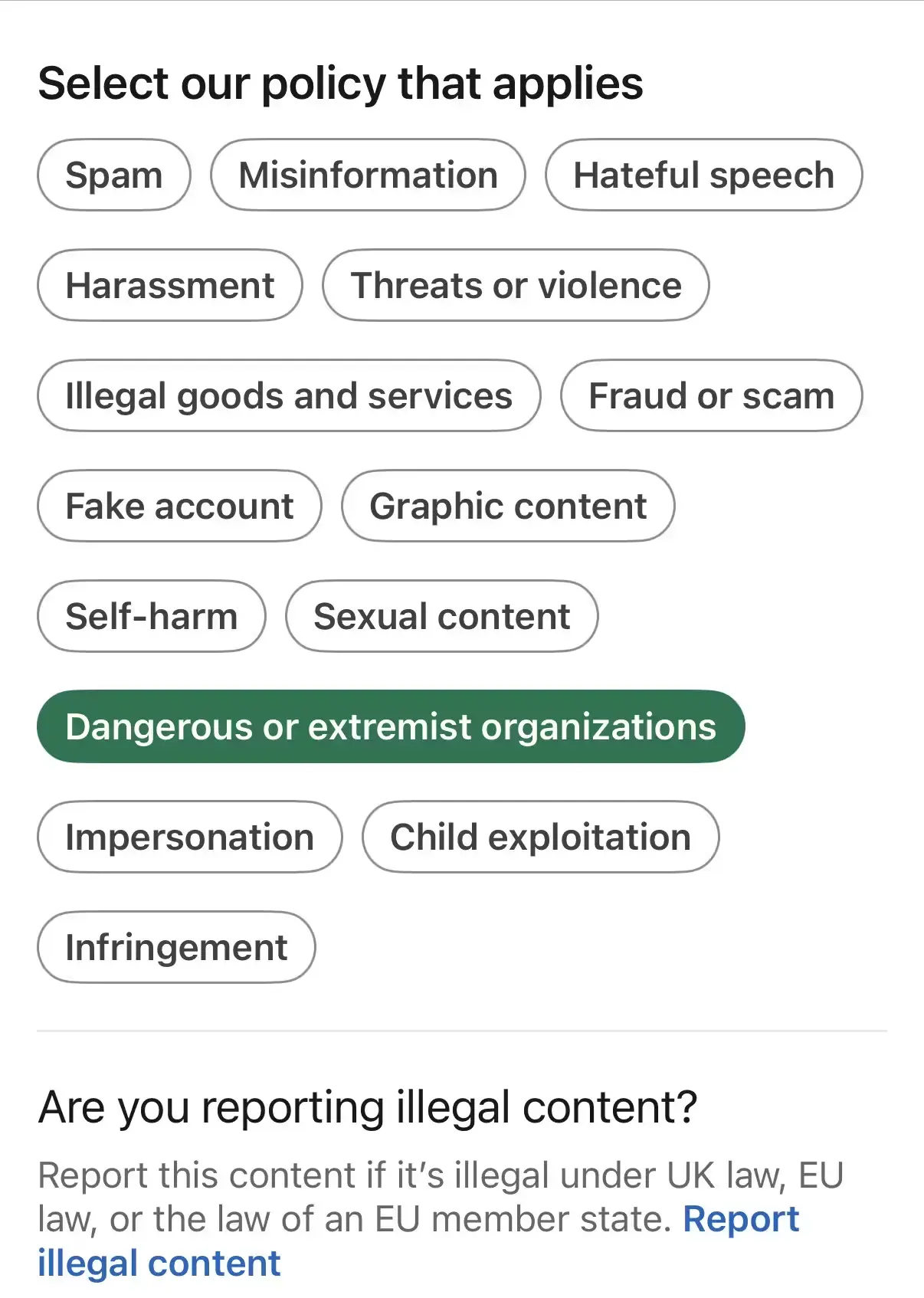Tap the Infringement chip
Screen dimensions: 924x1298
(x=176, y=947)
